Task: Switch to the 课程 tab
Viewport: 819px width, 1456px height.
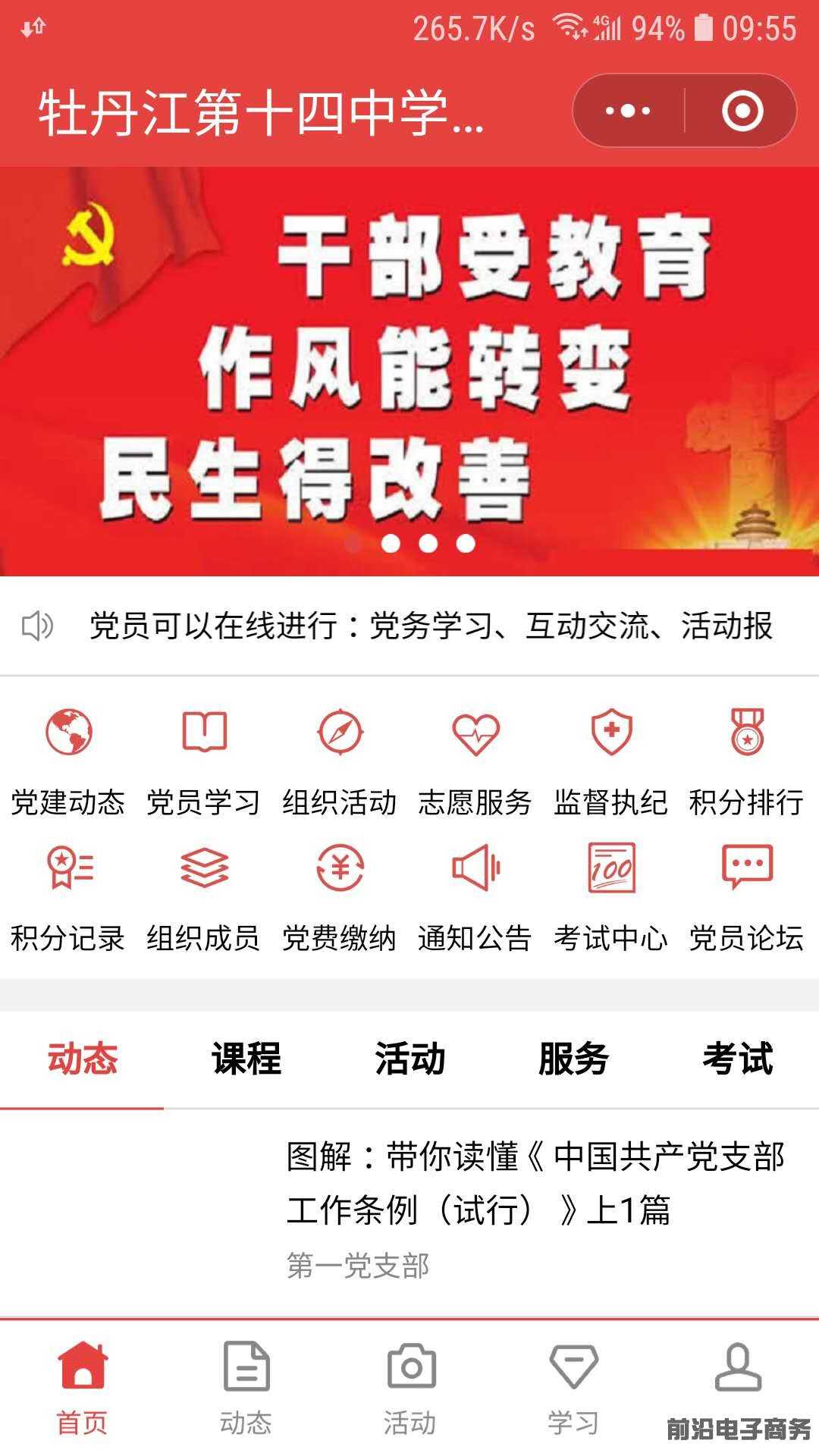Action: click(x=246, y=1059)
